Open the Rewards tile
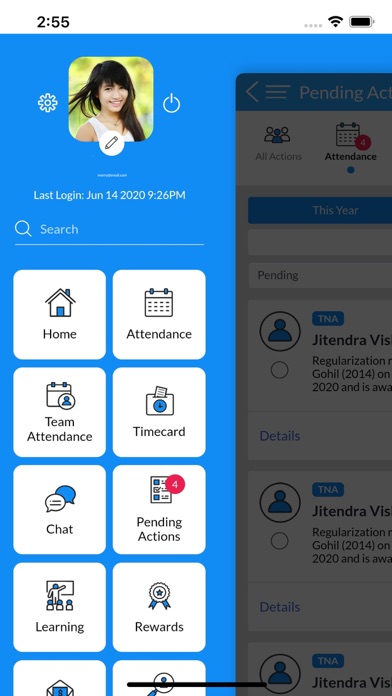The width and height of the screenshot is (392, 696). click(159, 607)
